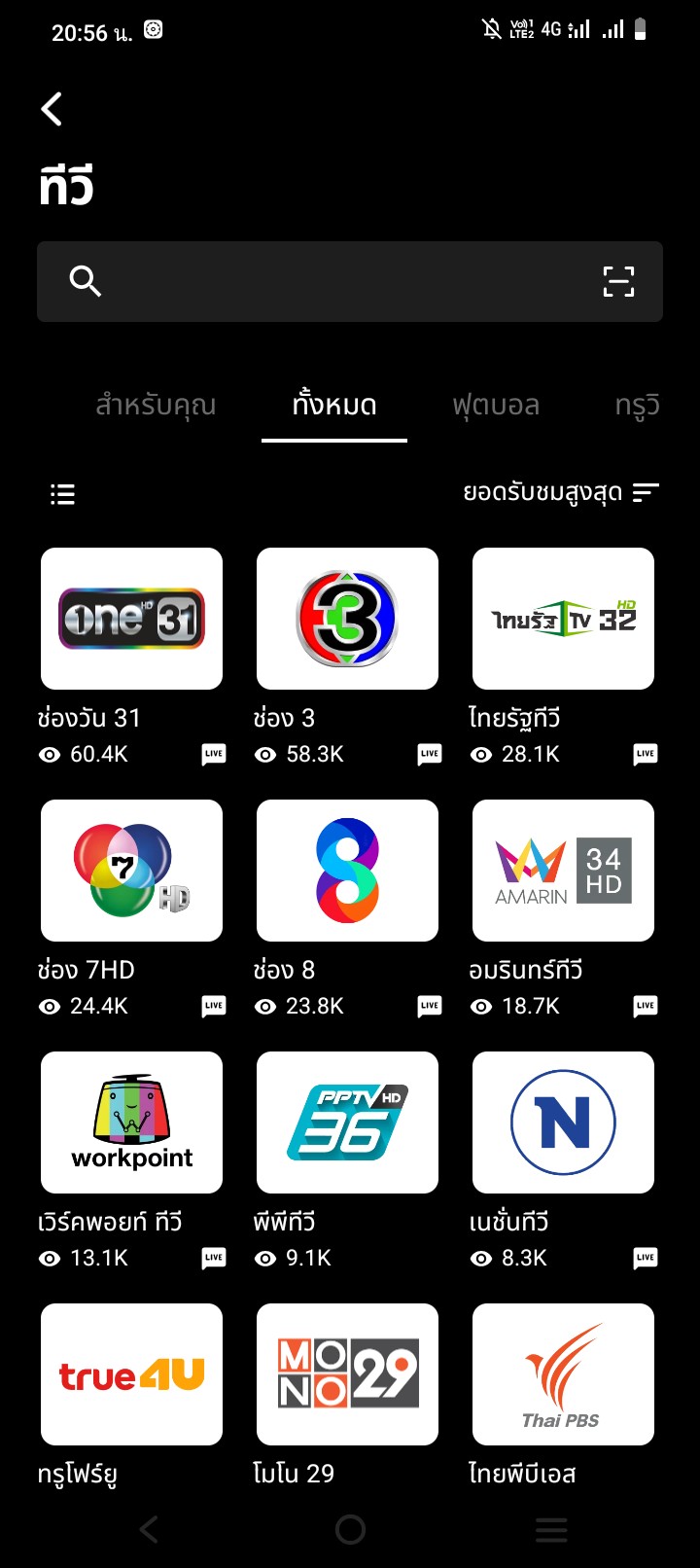Open the อมรินทร์ทีวี channel
The image size is (700, 1568).
click(x=563, y=871)
